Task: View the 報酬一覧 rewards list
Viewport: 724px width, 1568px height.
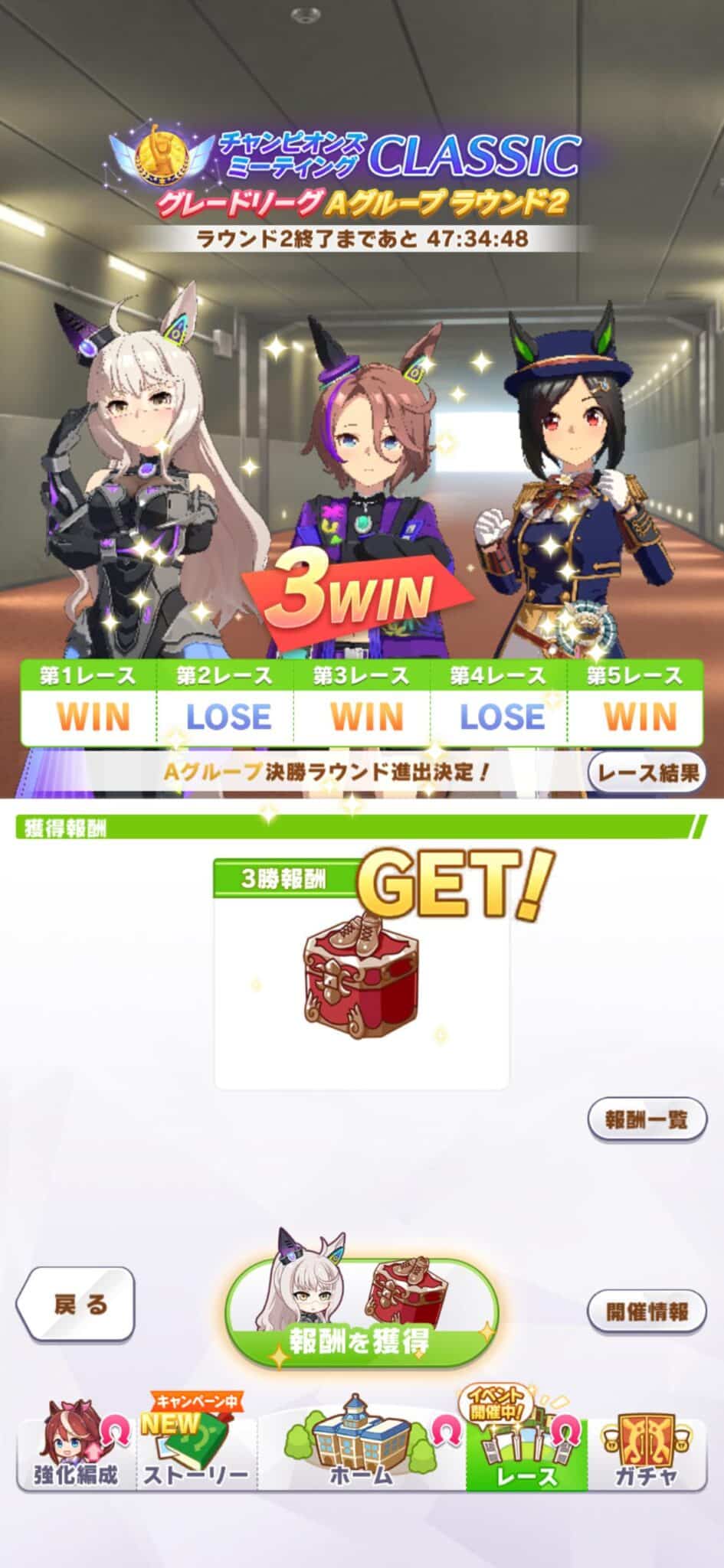Action: [x=646, y=1120]
